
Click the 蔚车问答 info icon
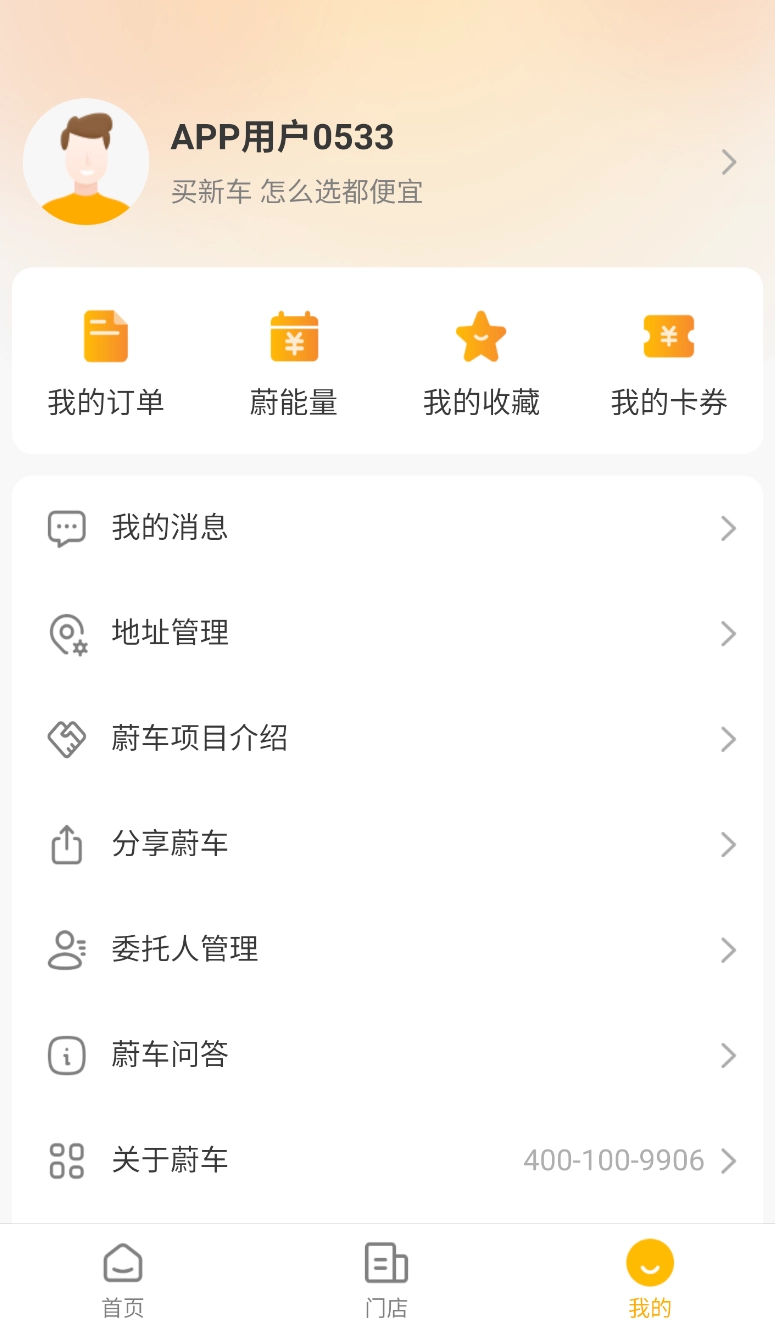click(66, 1055)
